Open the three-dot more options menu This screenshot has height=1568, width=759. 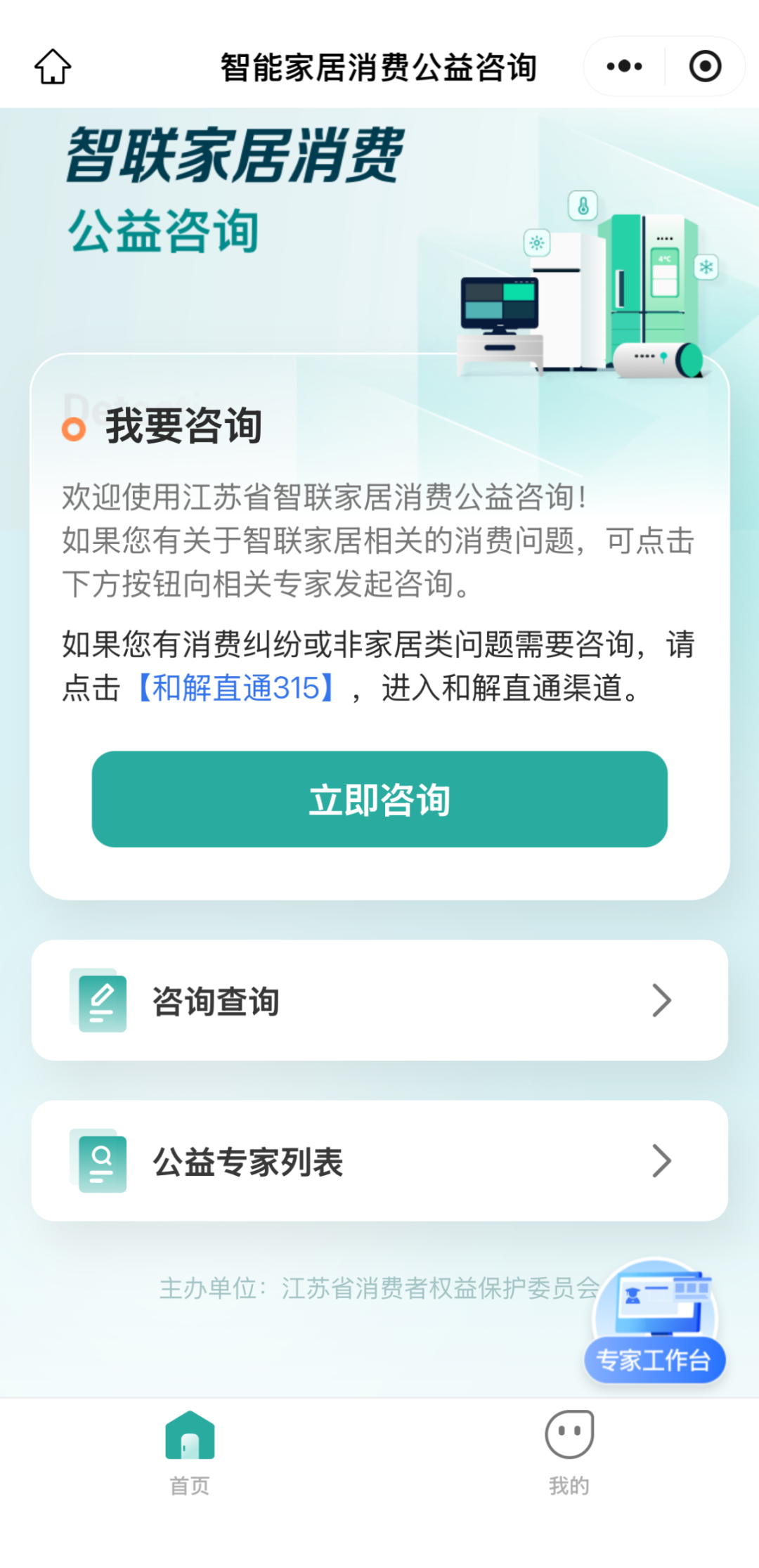coord(624,67)
